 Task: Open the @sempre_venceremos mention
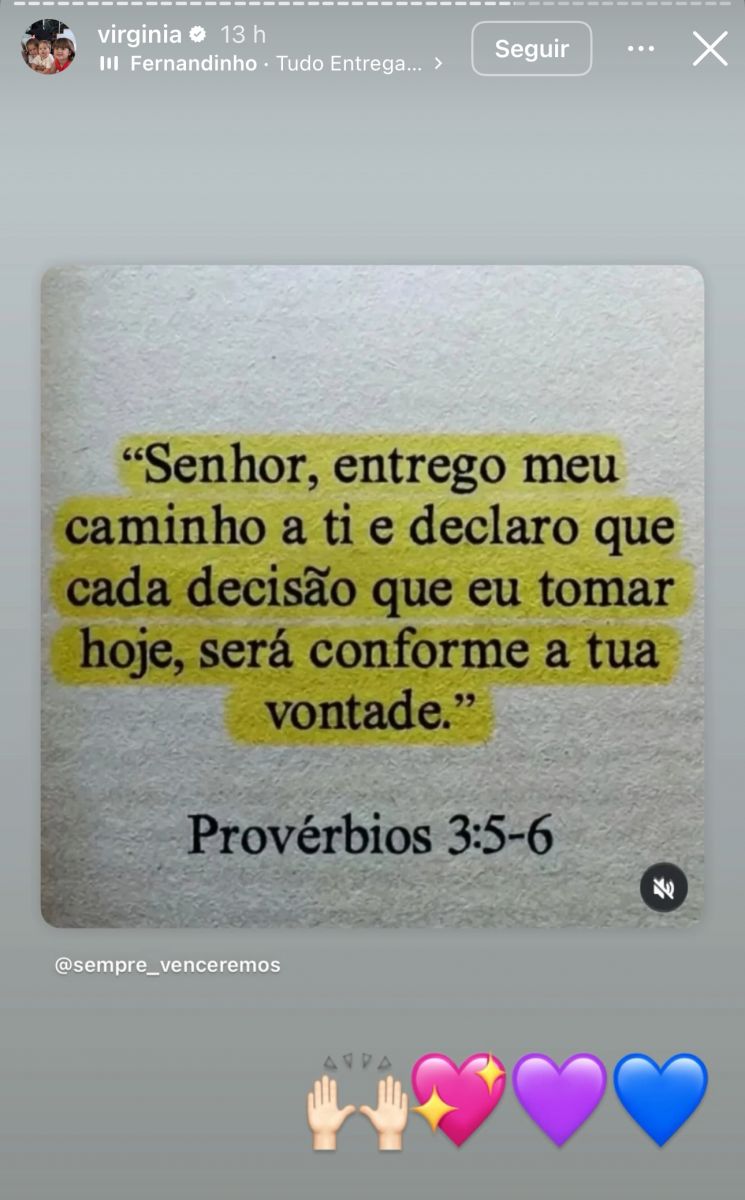167,965
